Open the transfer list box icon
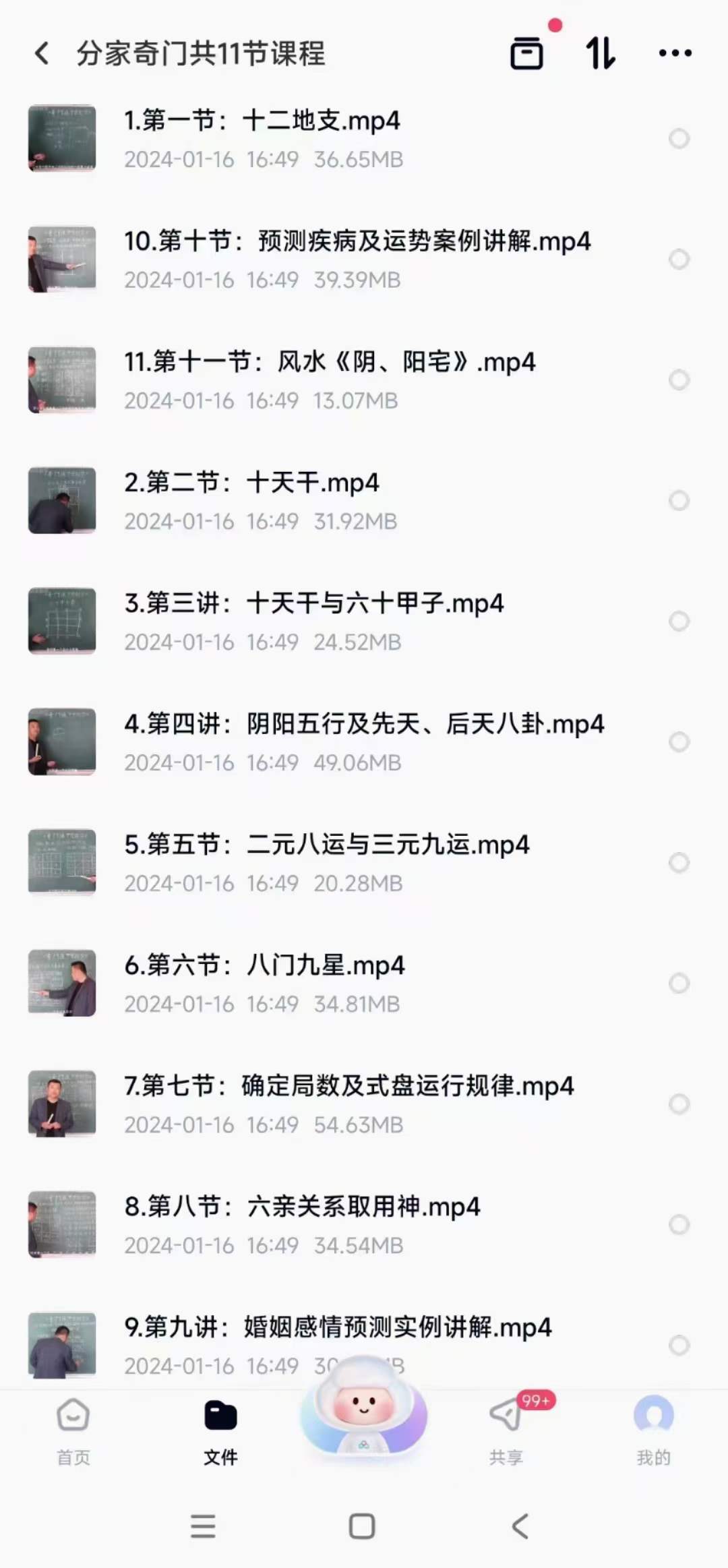The height and width of the screenshot is (1568, 728). [526, 53]
